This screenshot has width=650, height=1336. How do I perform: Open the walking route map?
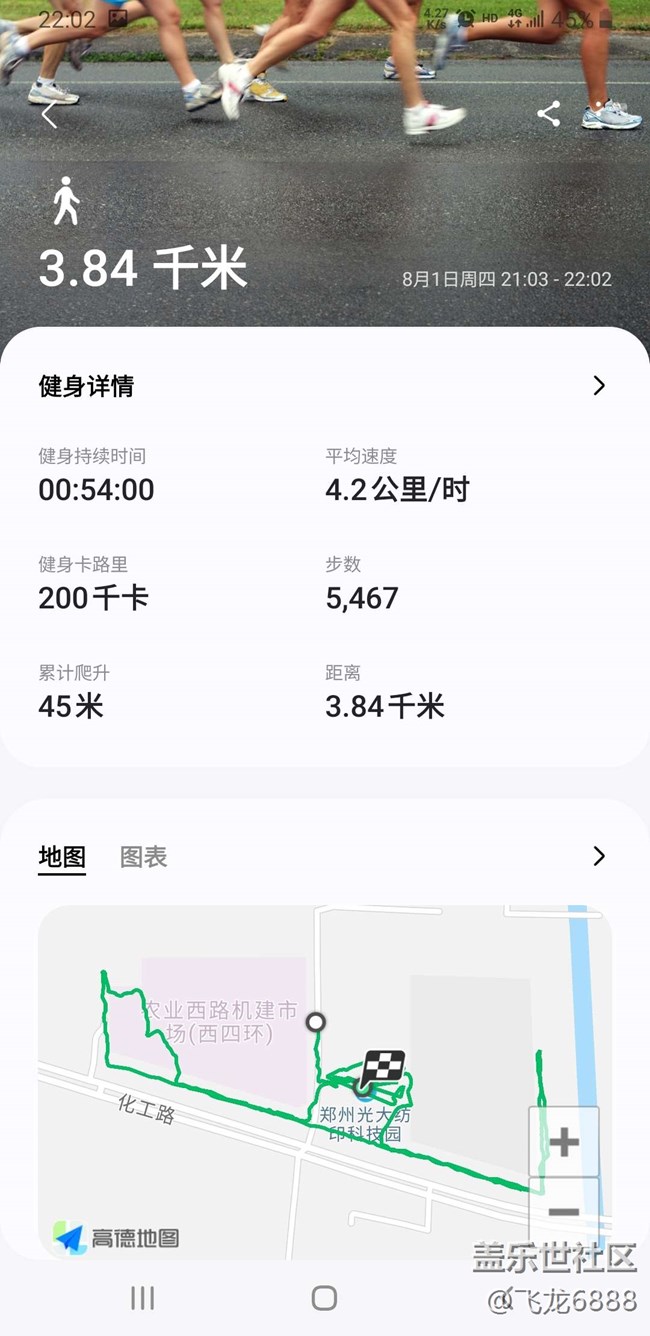click(300, 1080)
